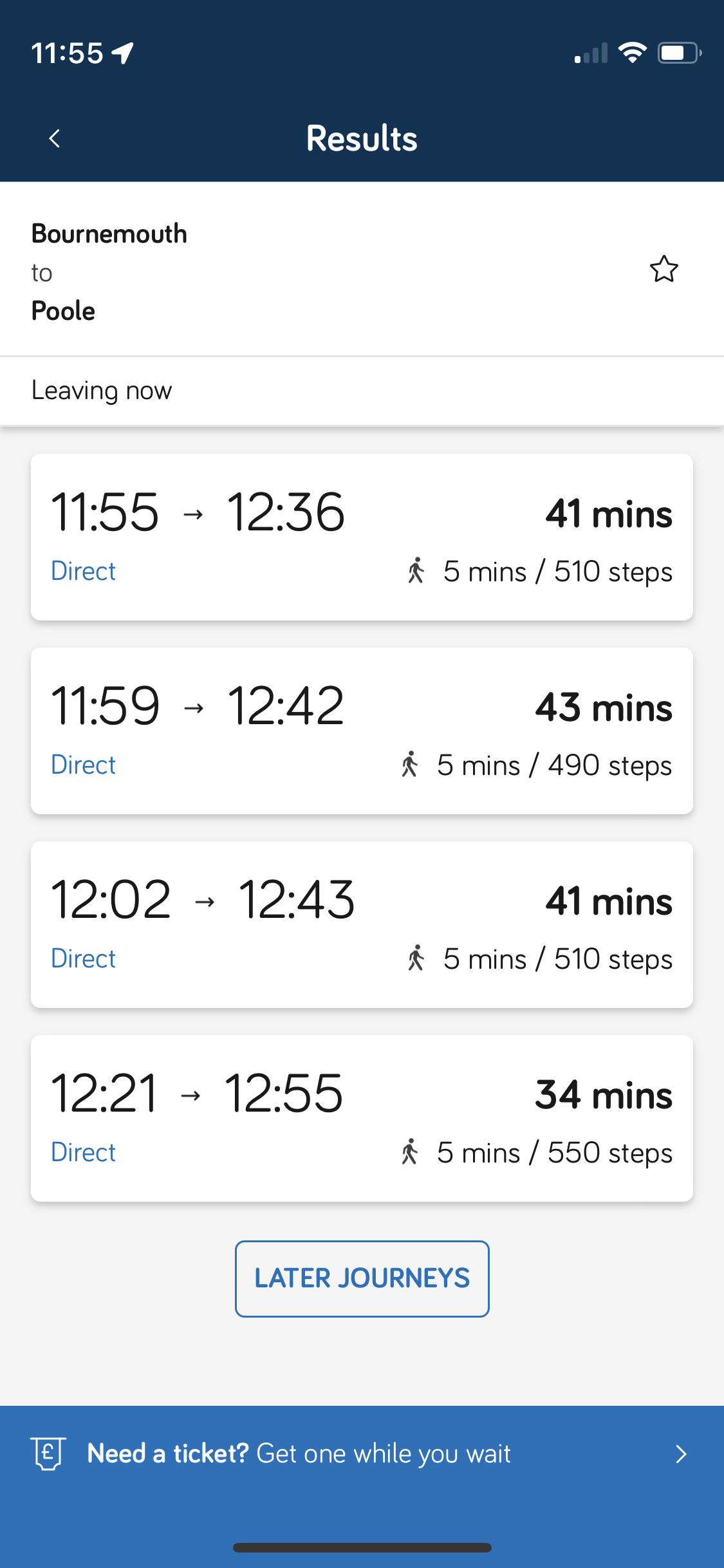Choose the 34 mins journey at 12:21

[x=362, y=1119]
